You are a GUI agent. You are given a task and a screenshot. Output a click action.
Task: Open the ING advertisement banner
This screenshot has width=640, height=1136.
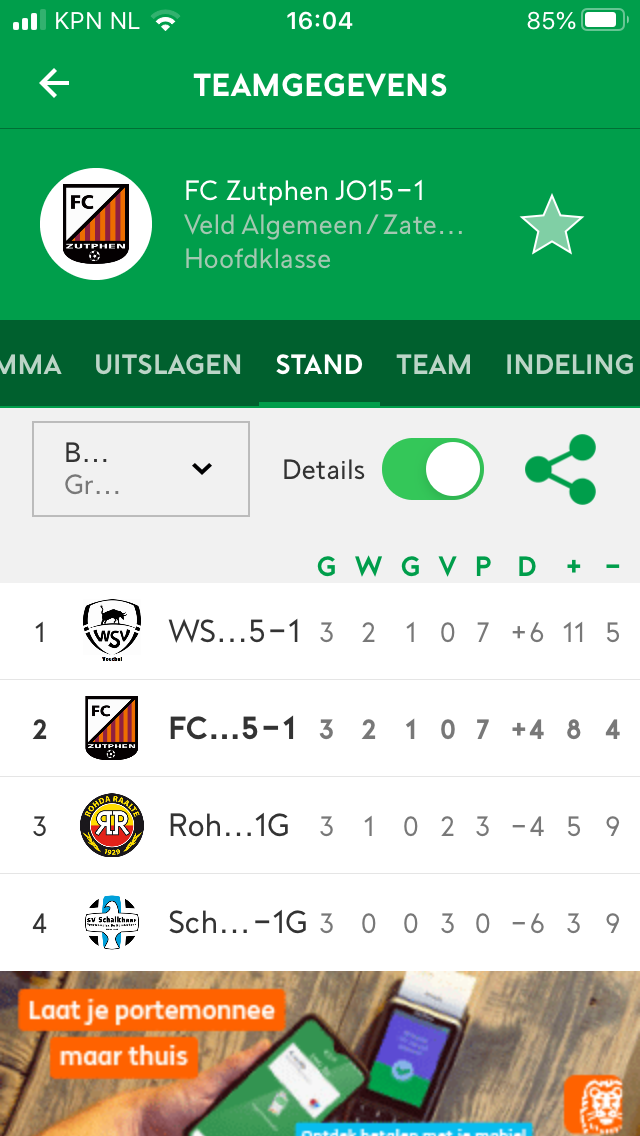[x=320, y=1053]
